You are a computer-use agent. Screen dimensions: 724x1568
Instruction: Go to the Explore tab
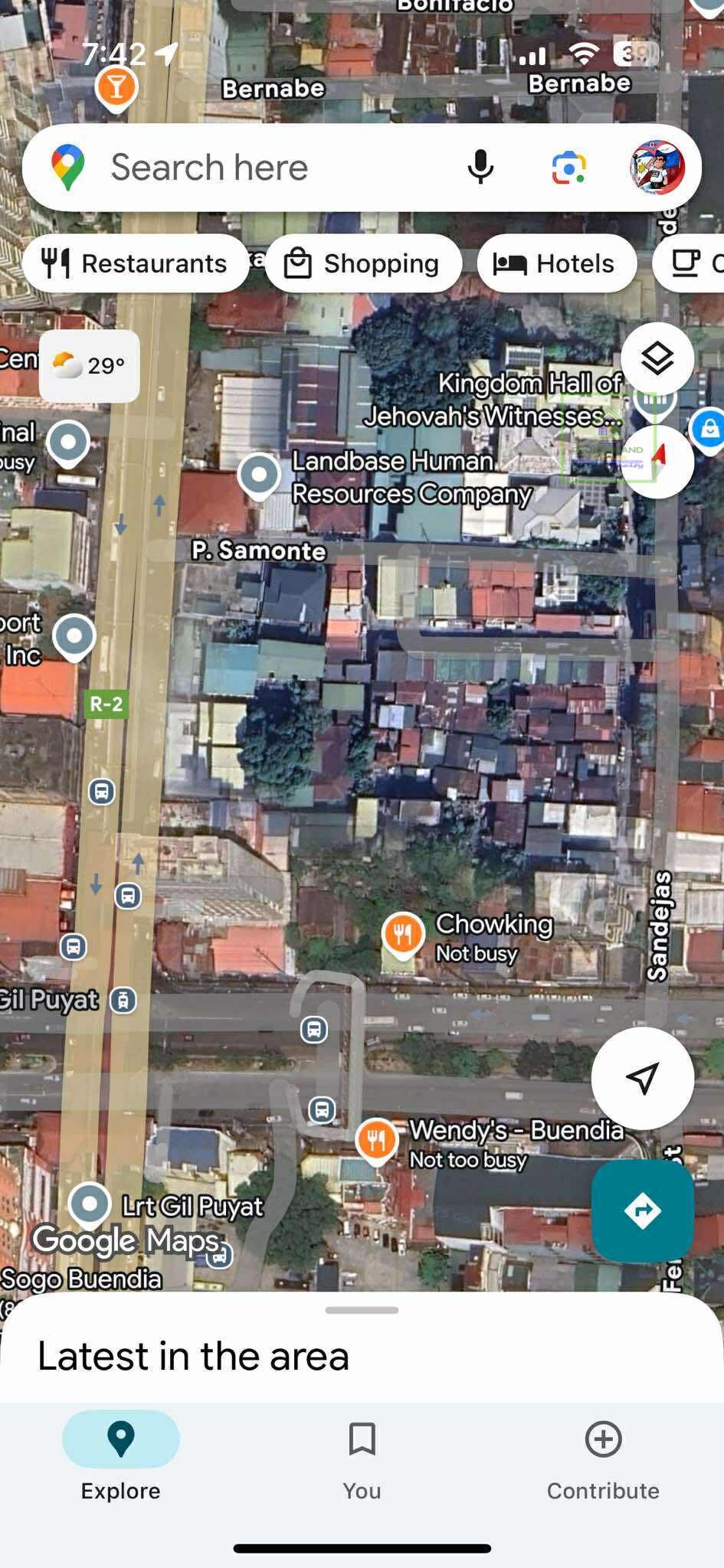121,1459
